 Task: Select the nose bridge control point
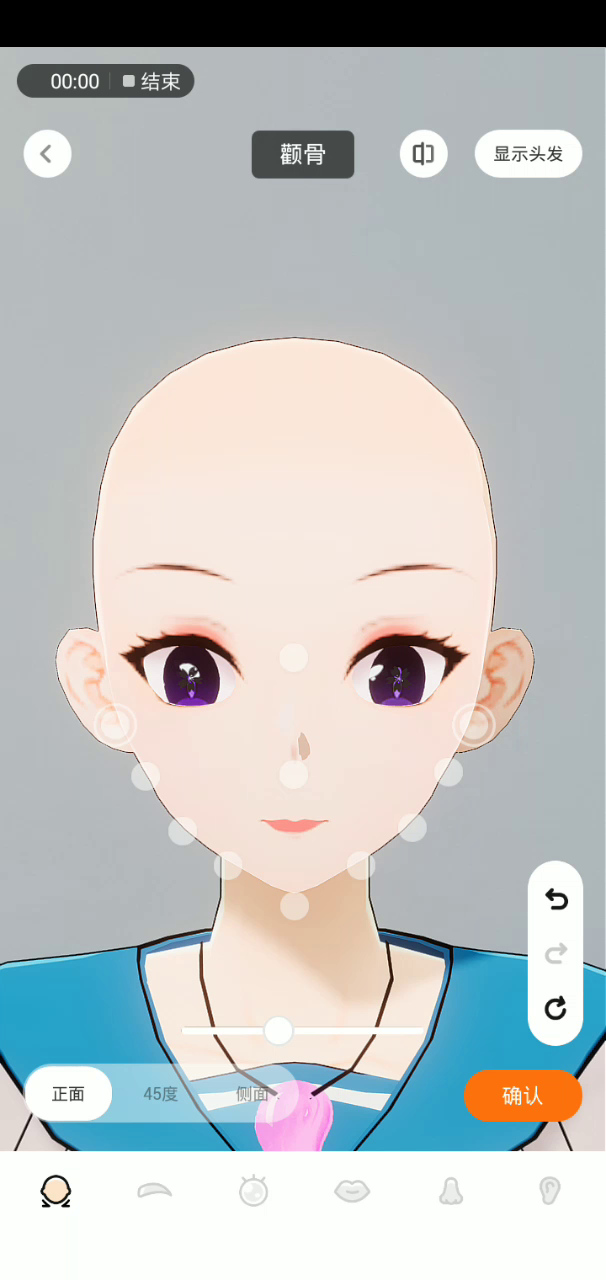click(x=293, y=657)
